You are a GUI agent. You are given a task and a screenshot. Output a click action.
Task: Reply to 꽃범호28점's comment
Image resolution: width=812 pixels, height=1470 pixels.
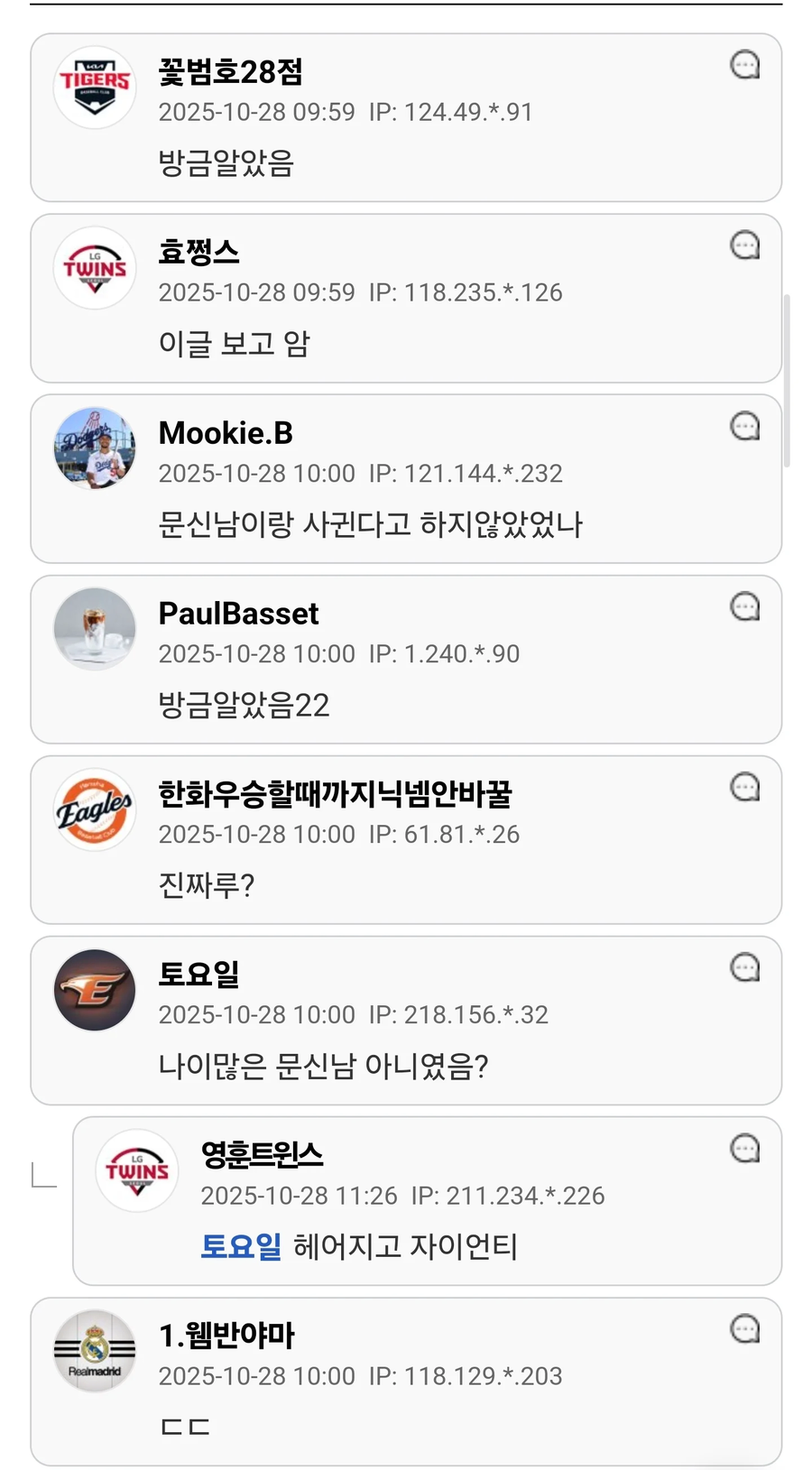point(745,65)
